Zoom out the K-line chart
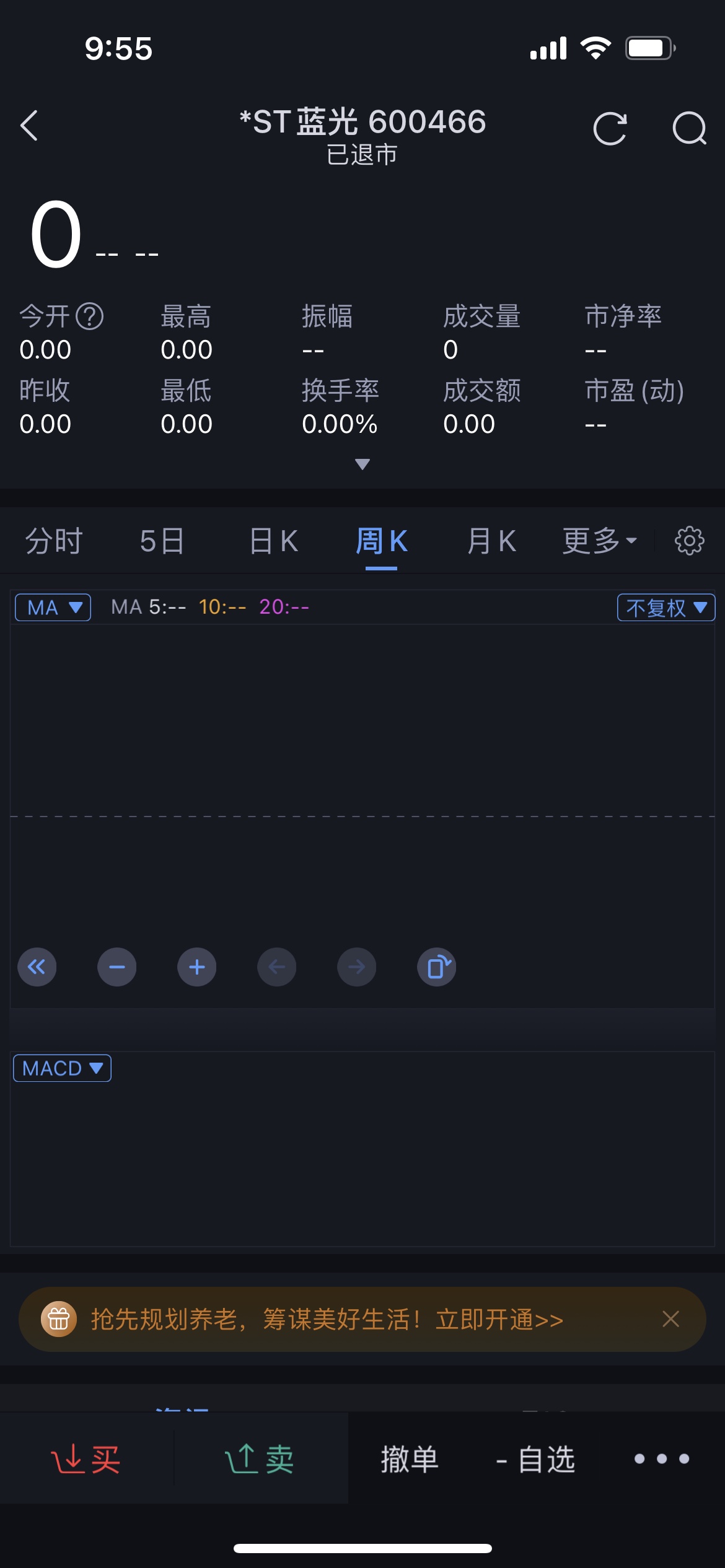Viewport: 725px width, 1568px height. (x=117, y=967)
